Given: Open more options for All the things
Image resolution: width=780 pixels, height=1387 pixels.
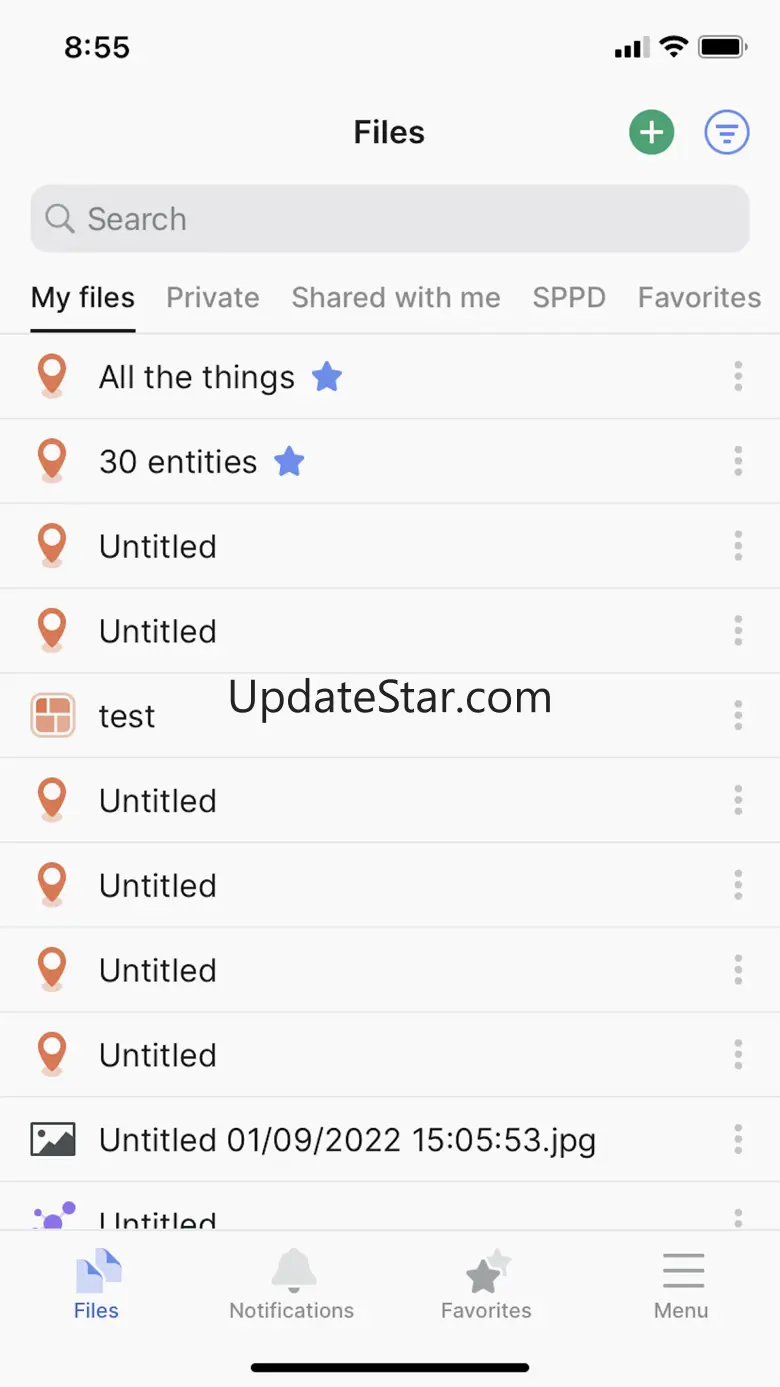Looking at the screenshot, I should click(x=738, y=377).
